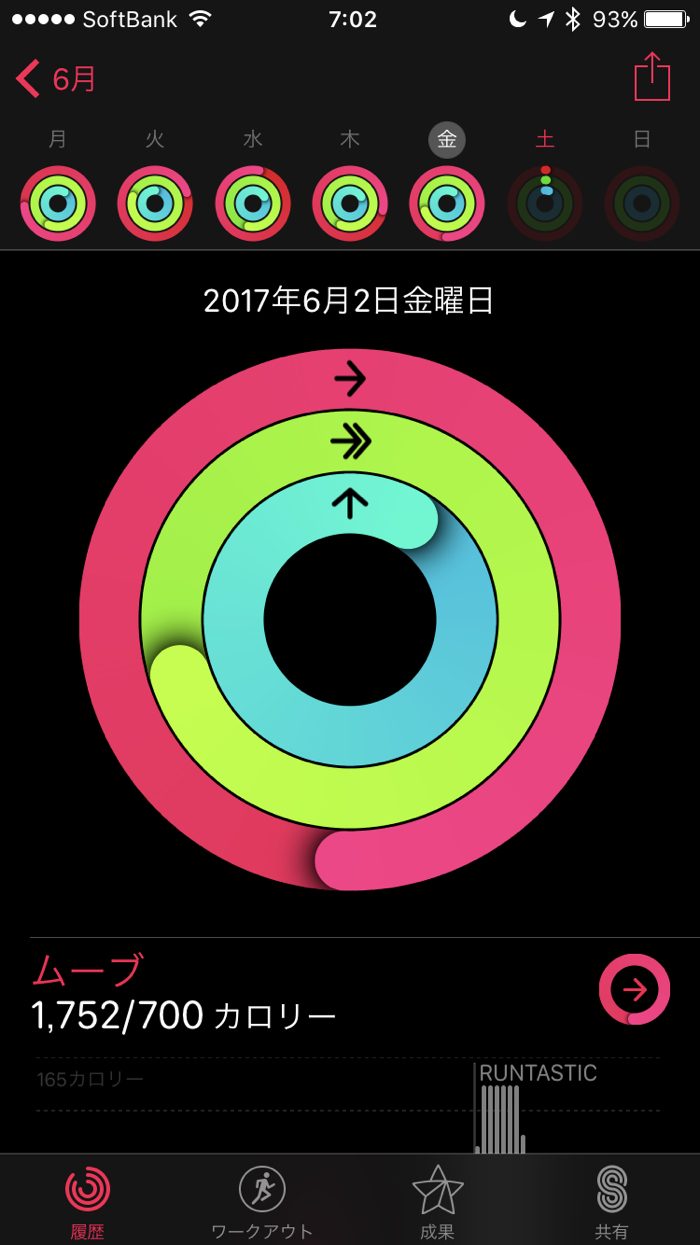The width and height of the screenshot is (700, 1245).
Task: Select Sunday (日) activity rings
Action: pos(642,203)
